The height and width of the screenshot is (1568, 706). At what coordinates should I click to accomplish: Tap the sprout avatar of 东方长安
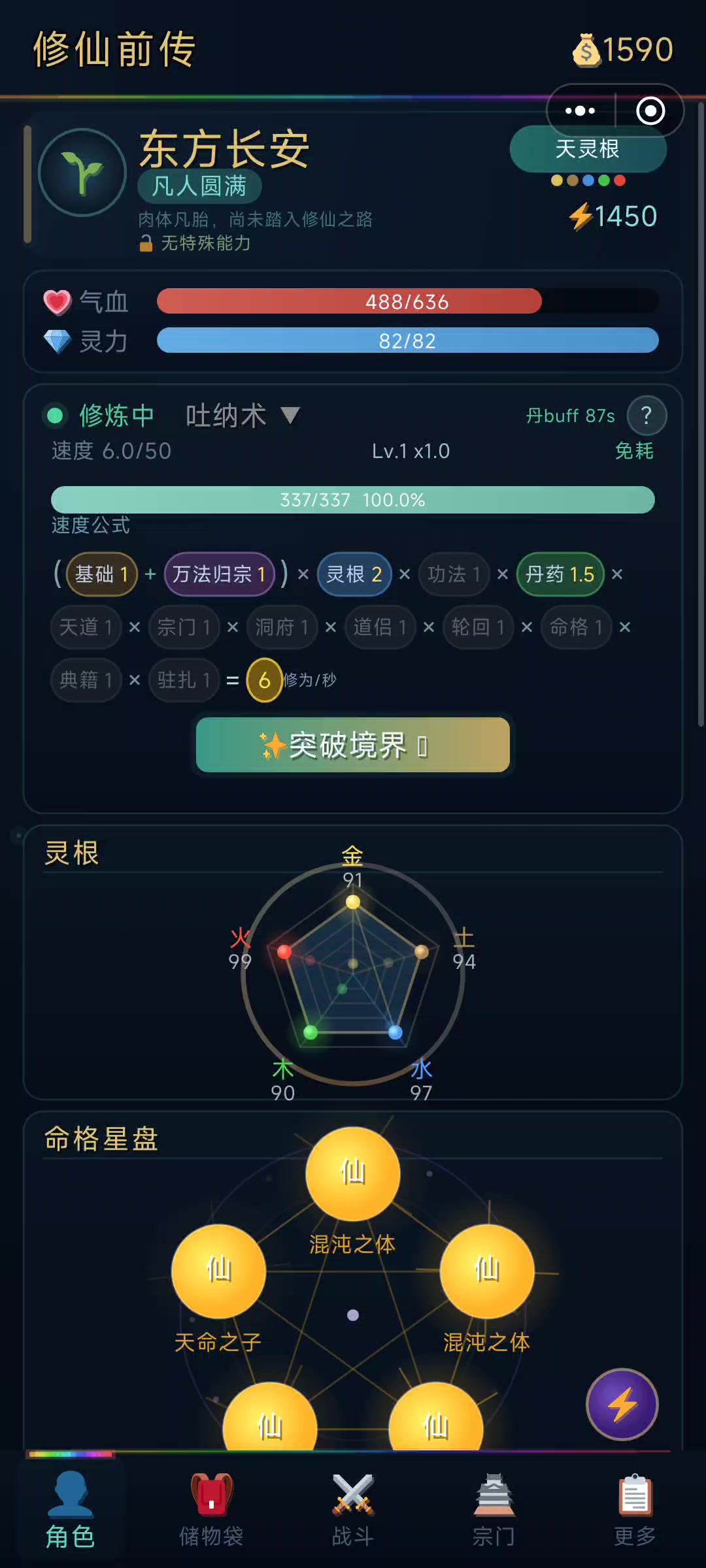coord(82,172)
